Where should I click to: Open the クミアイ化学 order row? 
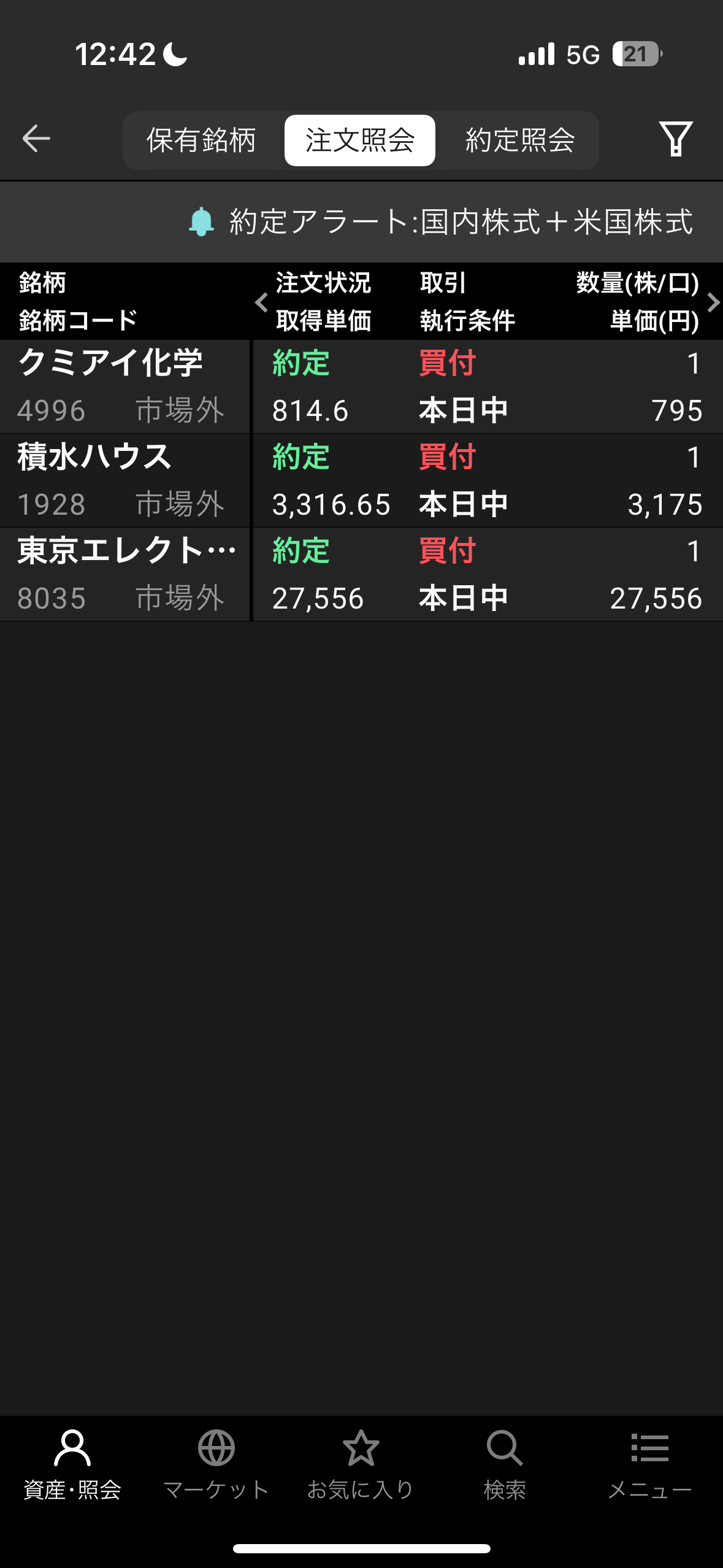361,387
